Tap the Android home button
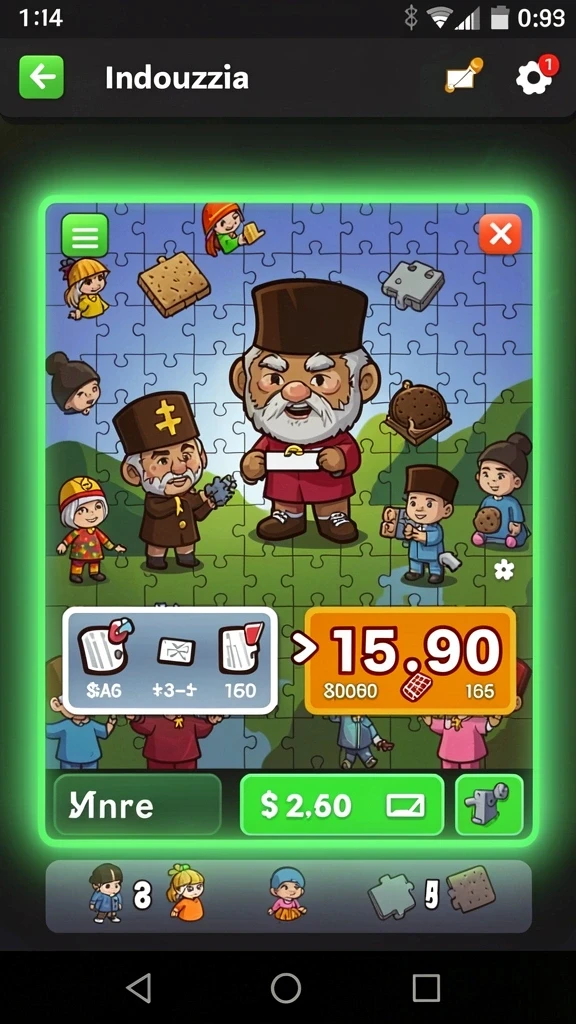This screenshot has height=1024, width=576. [286, 987]
